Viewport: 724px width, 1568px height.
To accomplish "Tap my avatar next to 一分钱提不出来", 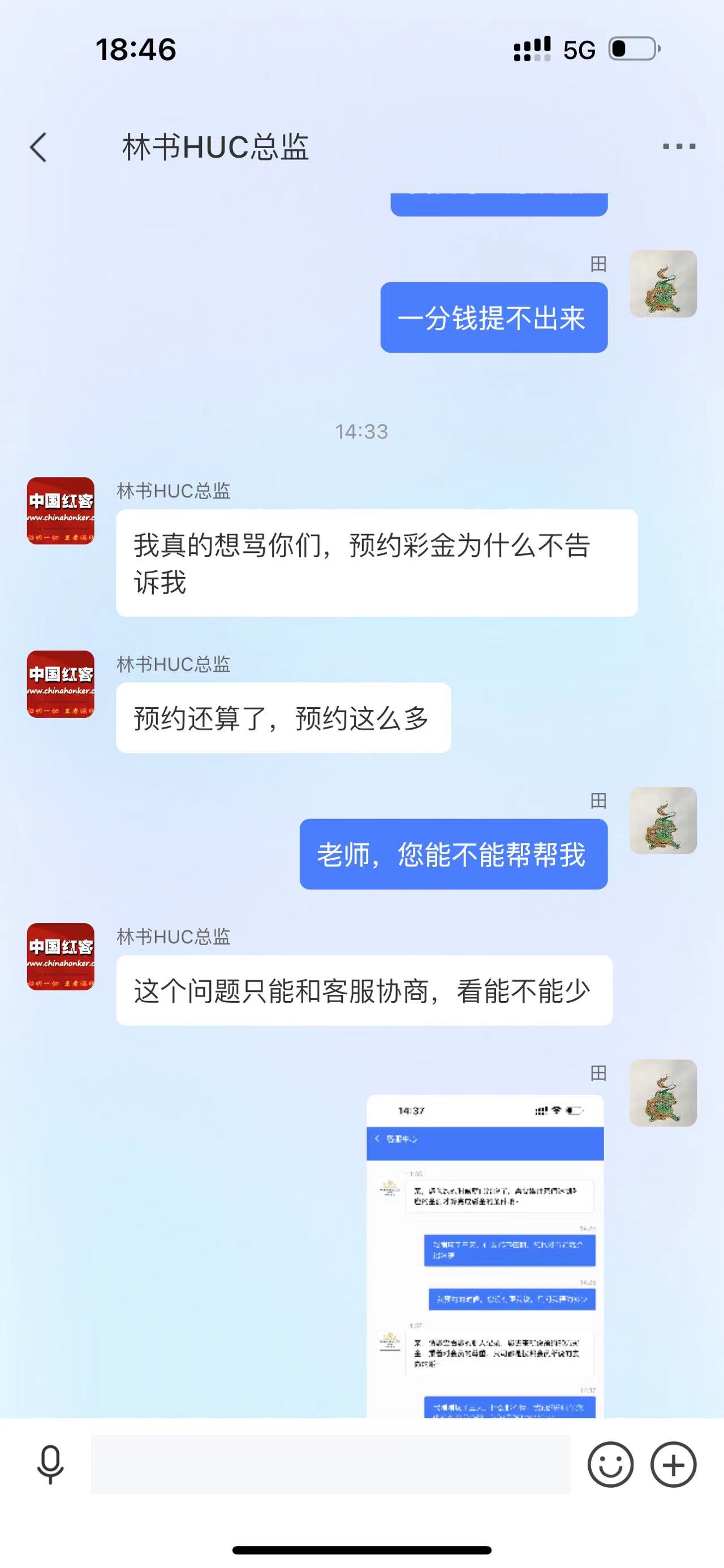I will (x=662, y=284).
